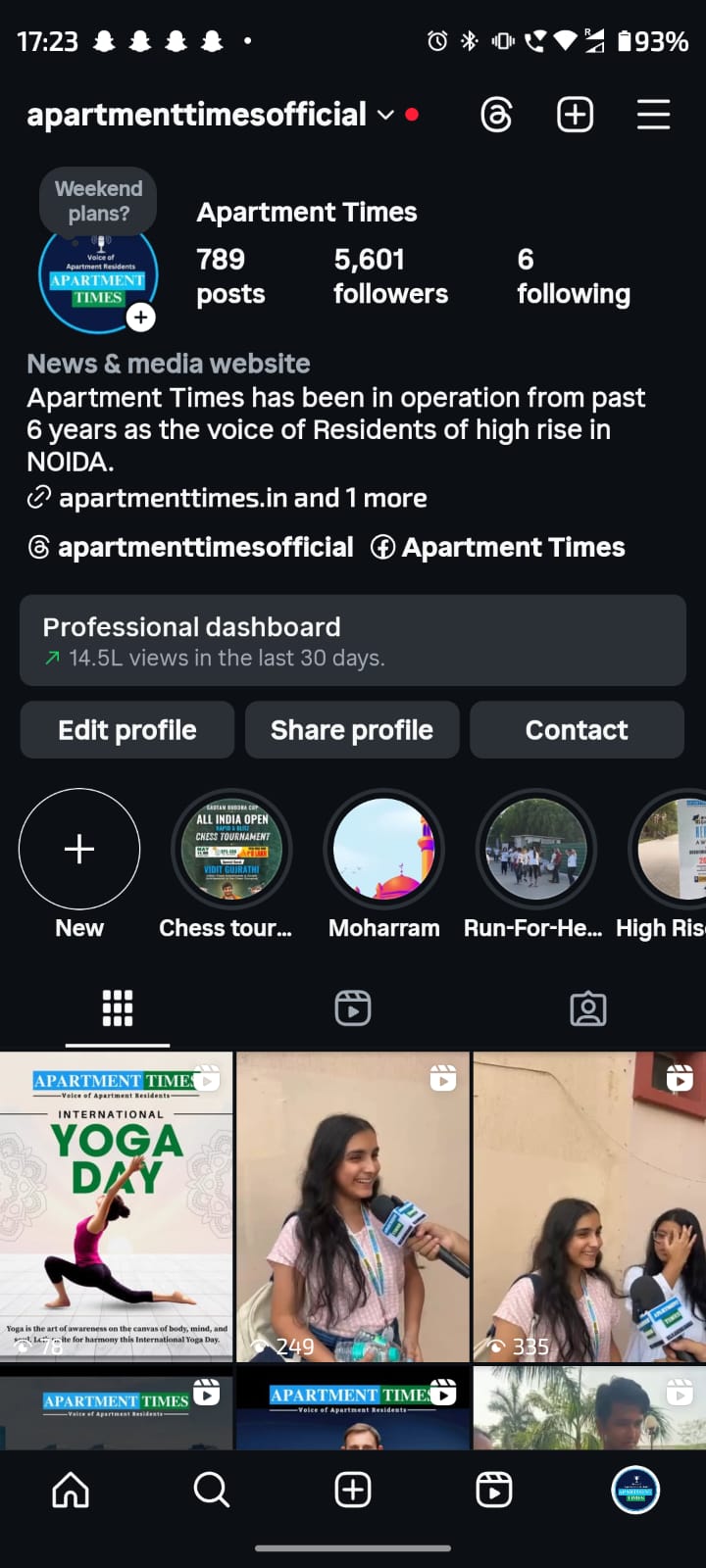
Task: Open the Chess tournament highlight
Action: pyautogui.click(x=231, y=849)
